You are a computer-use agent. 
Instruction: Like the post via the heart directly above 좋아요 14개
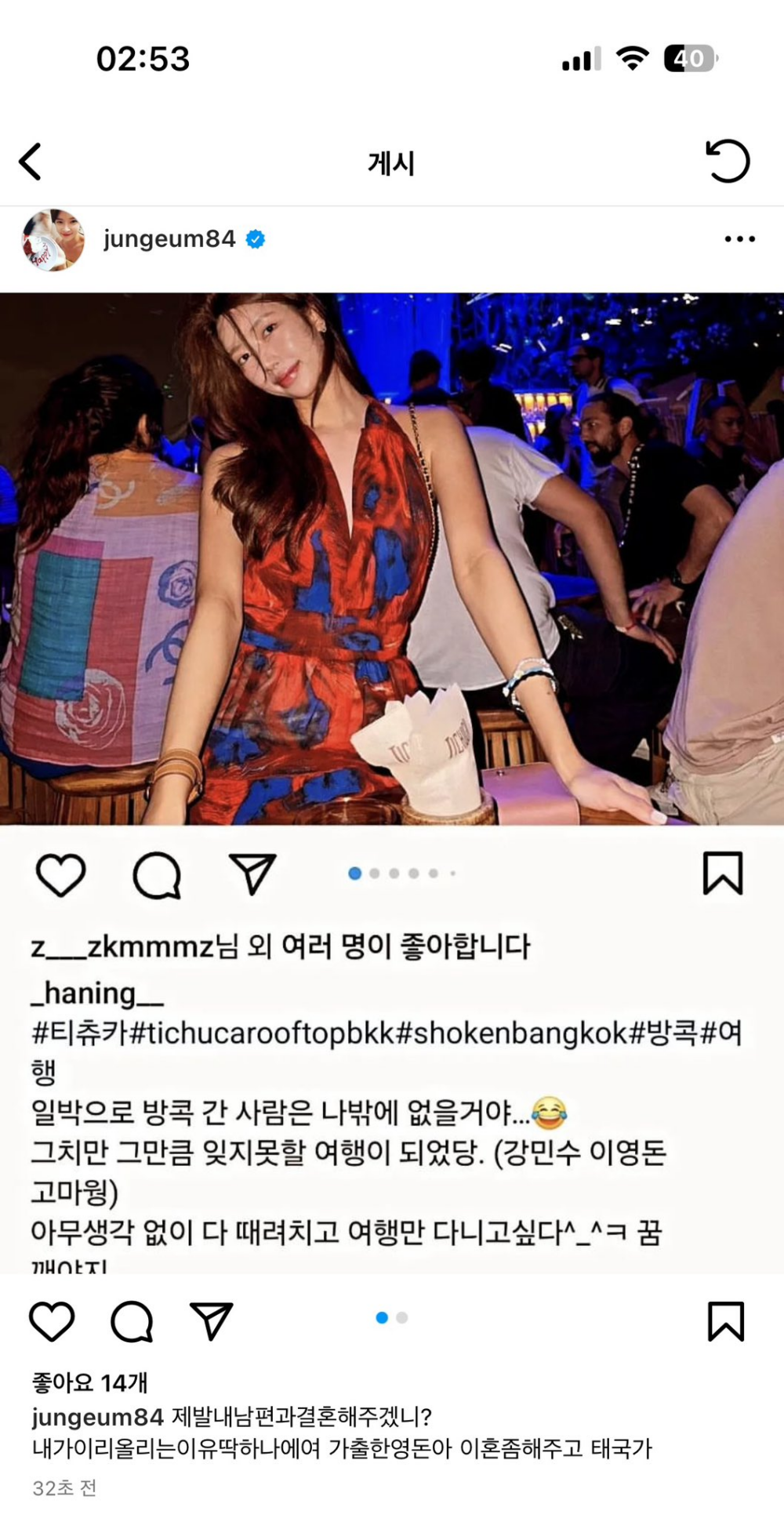(52, 1321)
